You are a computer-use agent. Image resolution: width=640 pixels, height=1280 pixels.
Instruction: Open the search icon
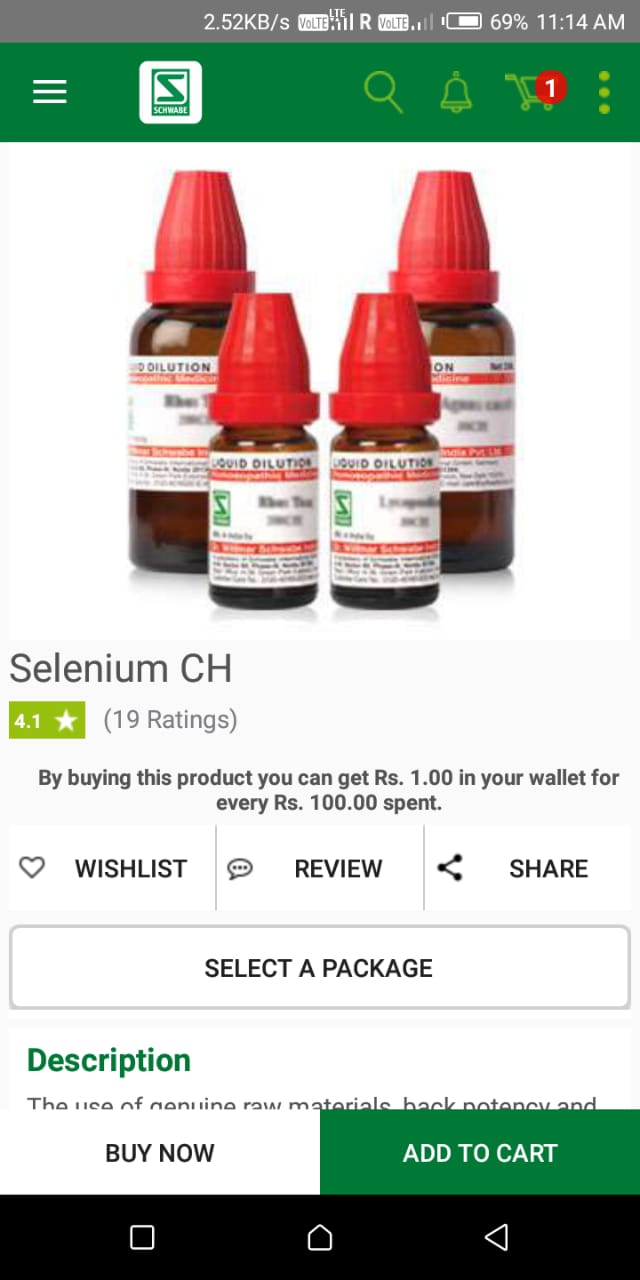pyautogui.click(x=383, y=92)
